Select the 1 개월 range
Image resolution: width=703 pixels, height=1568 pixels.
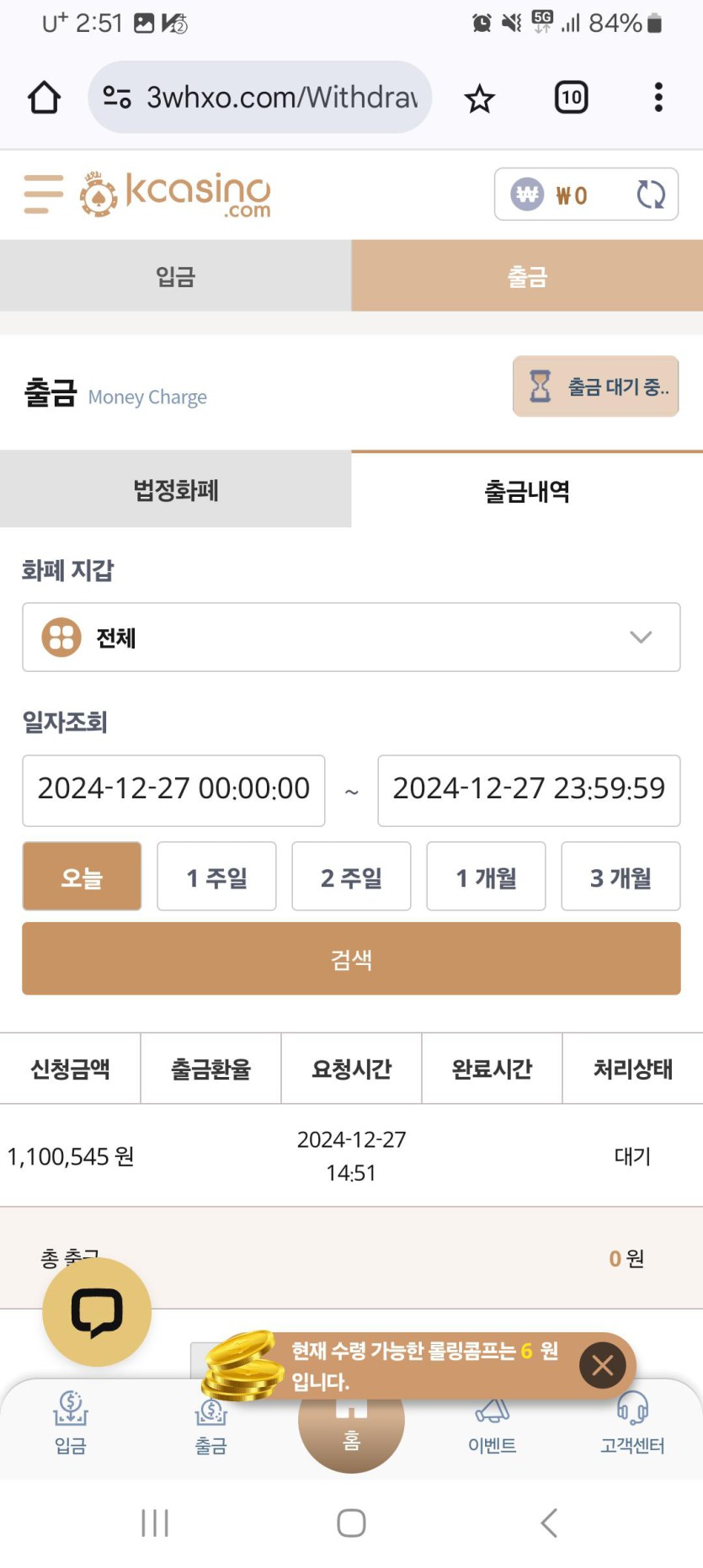click(486, 877)
